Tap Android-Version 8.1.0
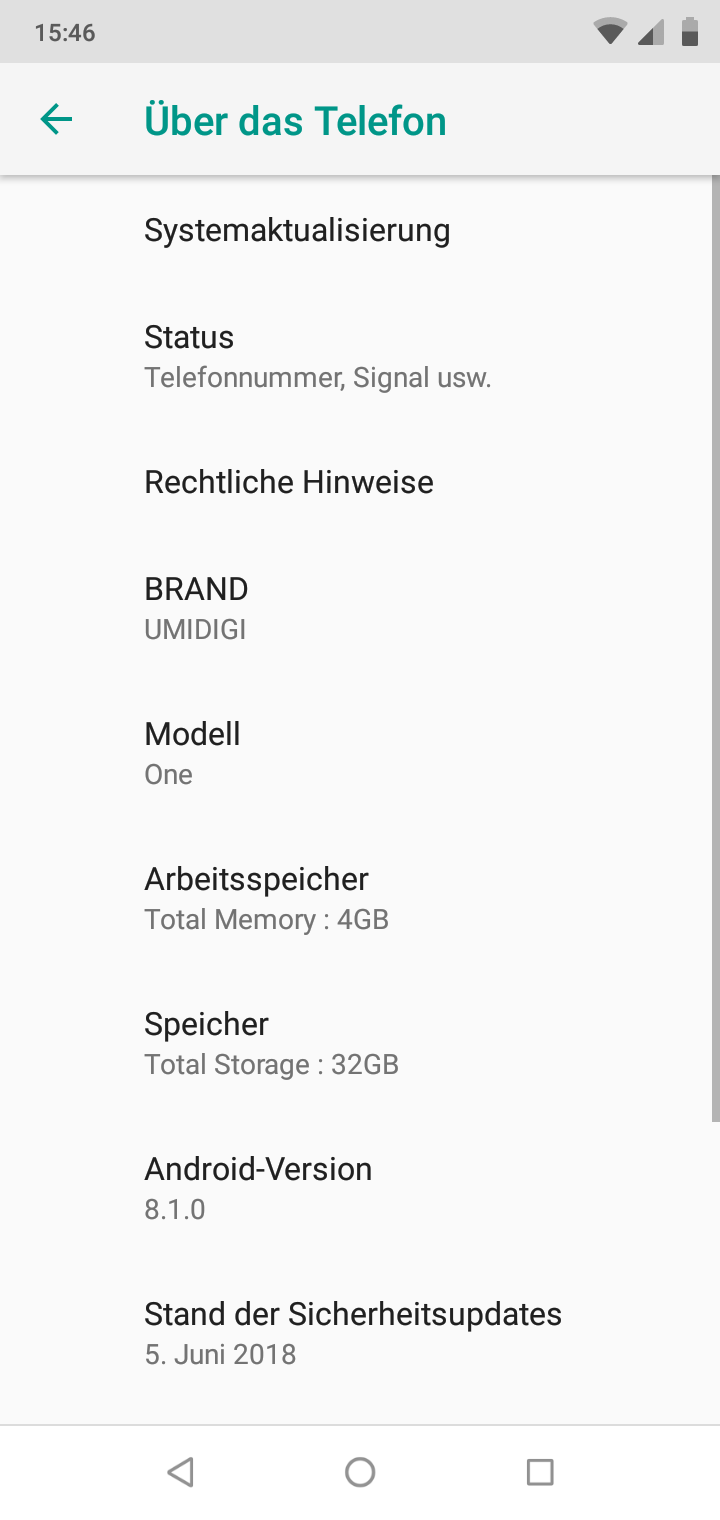 (x=258, y=1188)
